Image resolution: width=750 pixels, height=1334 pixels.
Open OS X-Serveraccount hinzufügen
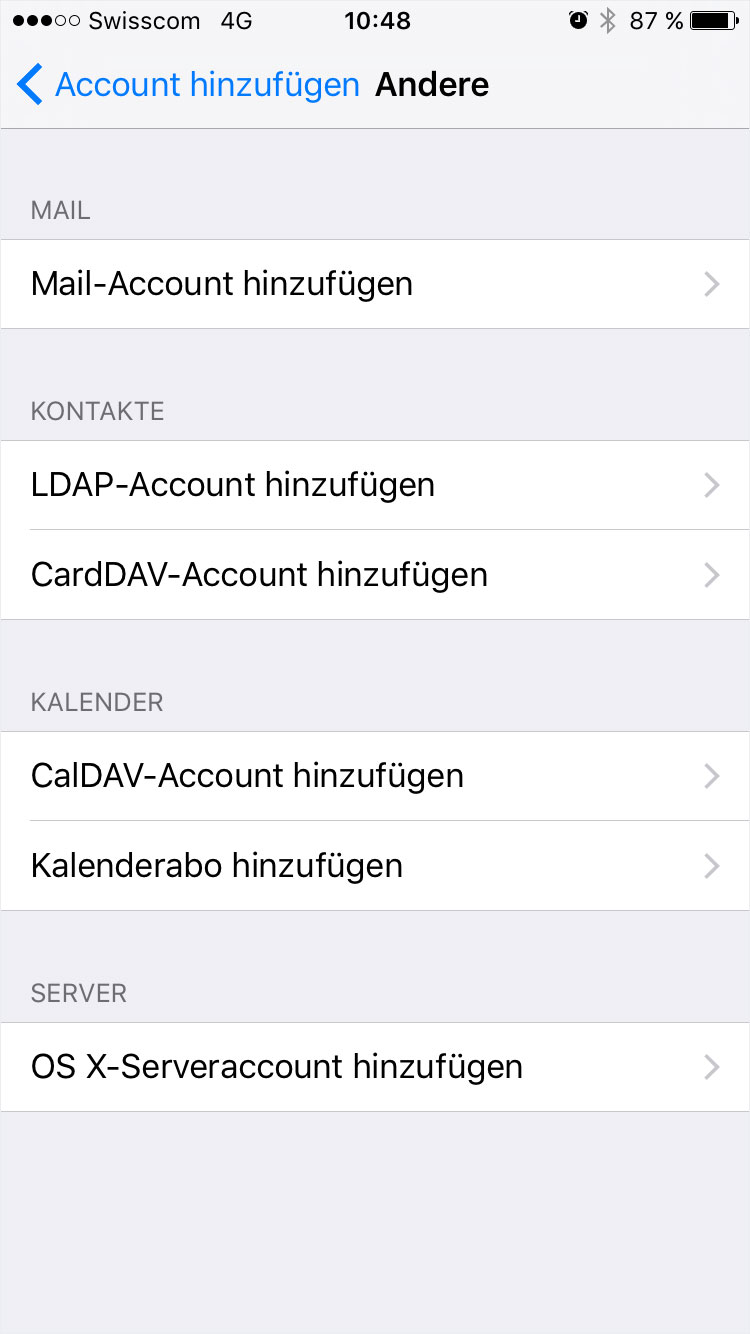click(375, 1067)
